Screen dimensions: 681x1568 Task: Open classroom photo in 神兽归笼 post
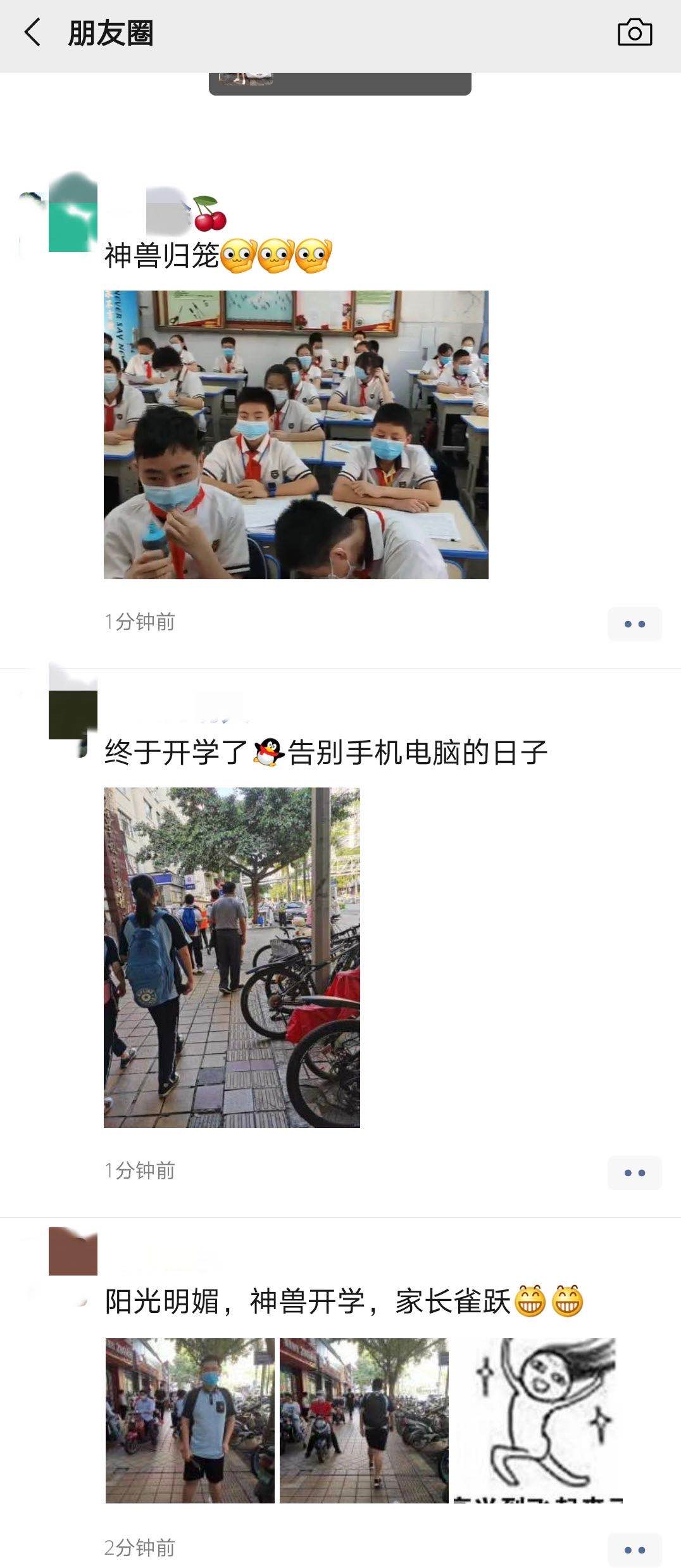(296, 434)
